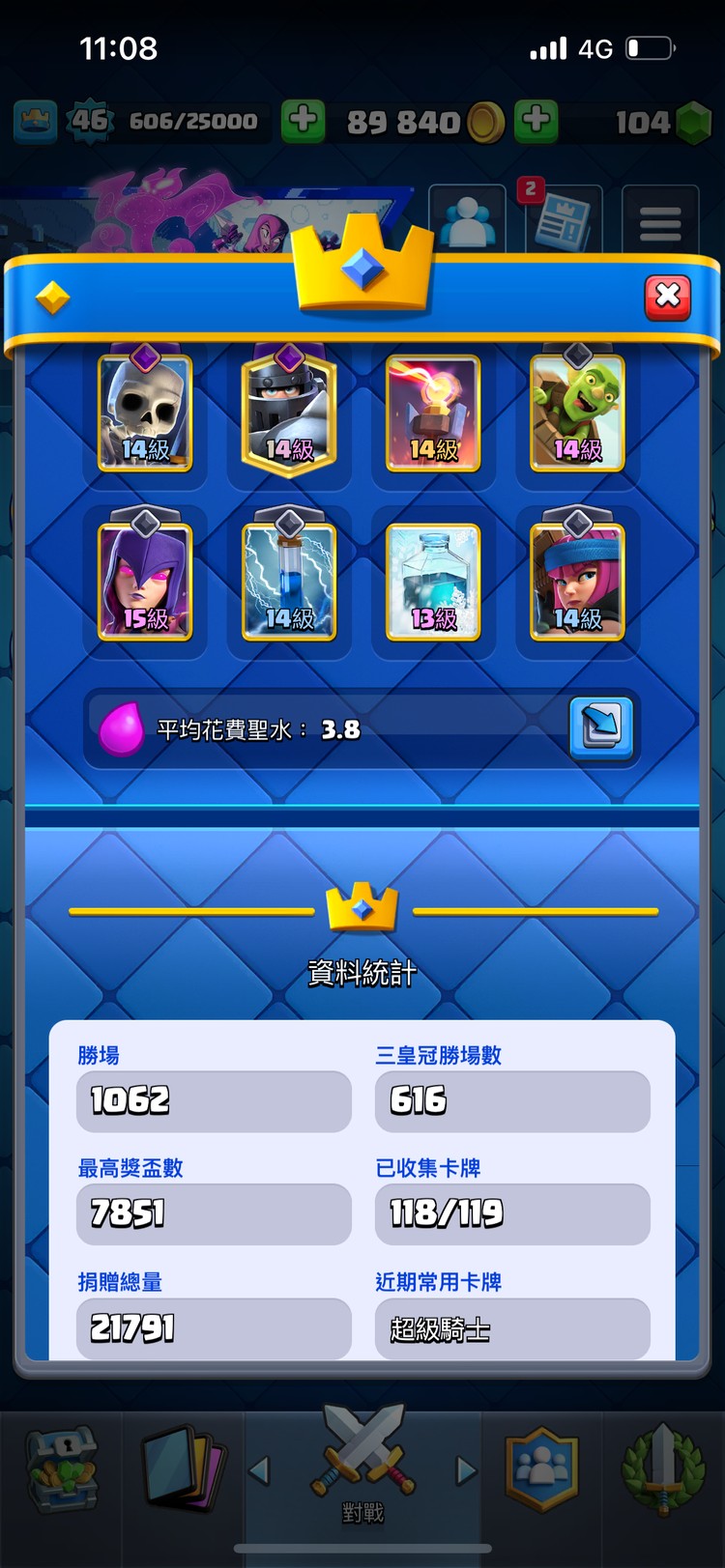Open the friends icon

click(467, 222)
